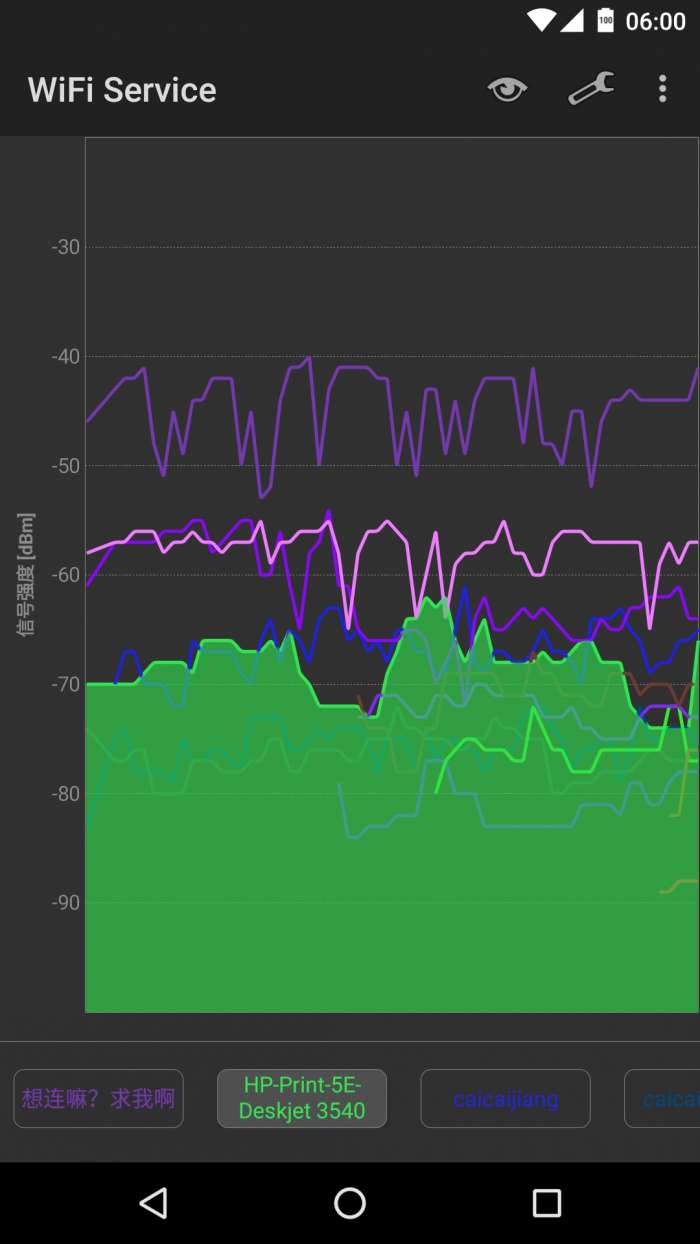Select the HP-Print-5E-Deskjet 3540 network chip
Screen dimensions: 700x1244
(302, 1098)
